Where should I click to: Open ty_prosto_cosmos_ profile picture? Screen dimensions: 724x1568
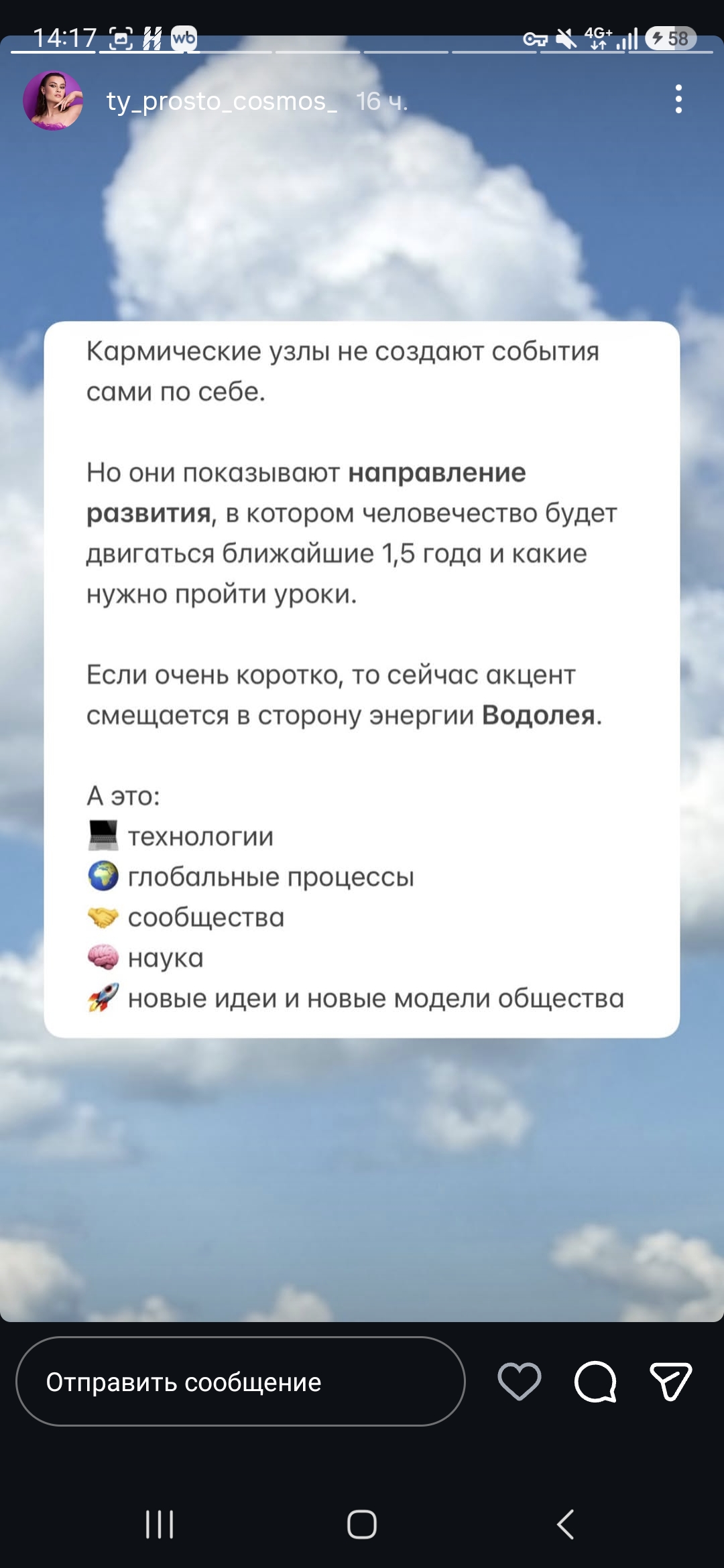click(x=53, y=101)
